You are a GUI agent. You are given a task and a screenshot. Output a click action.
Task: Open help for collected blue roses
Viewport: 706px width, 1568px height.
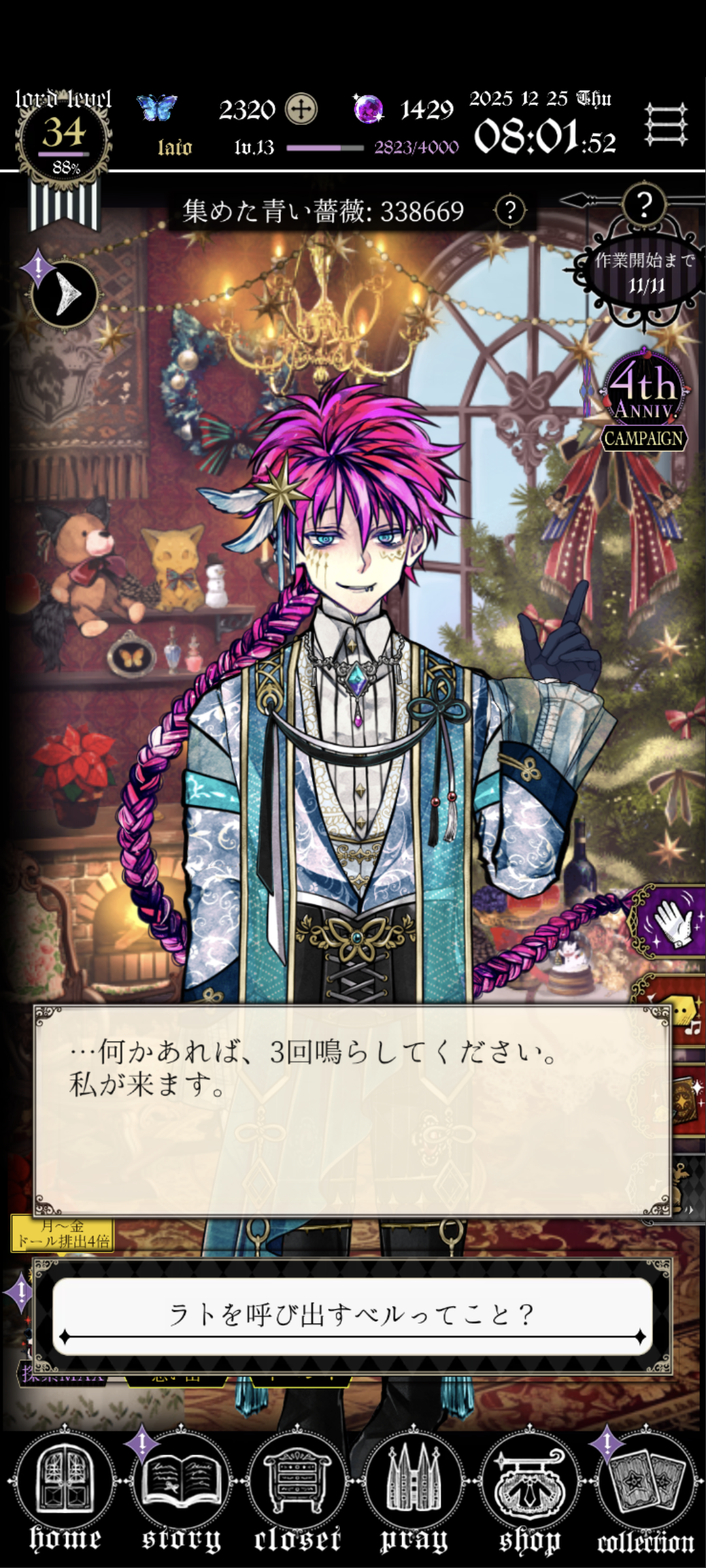point(510,211)
